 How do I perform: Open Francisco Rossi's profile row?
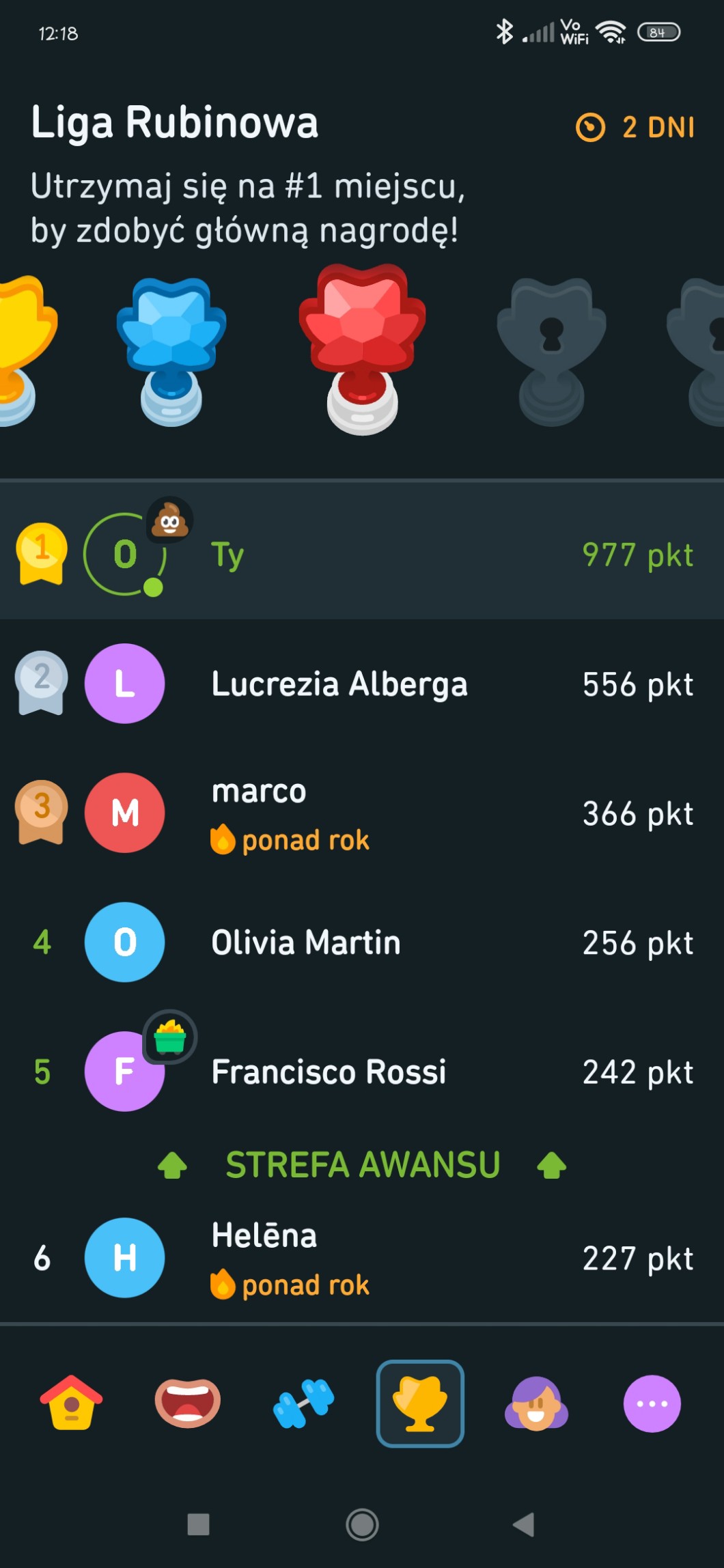[362, 1072]
